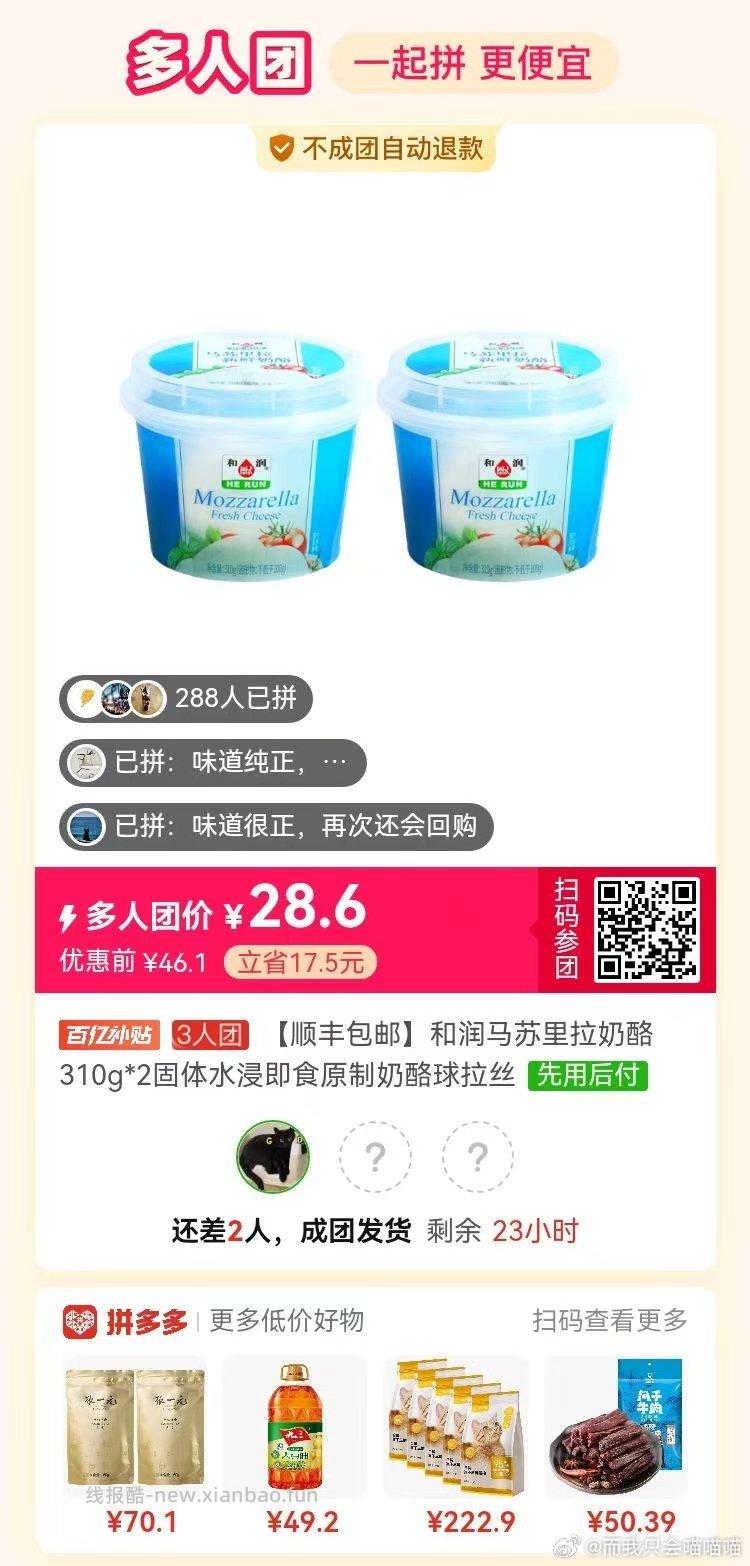Click the 百亿补贴 badge
Viewport: 750px width, 1566px height.
click(x=105, y=1036)
